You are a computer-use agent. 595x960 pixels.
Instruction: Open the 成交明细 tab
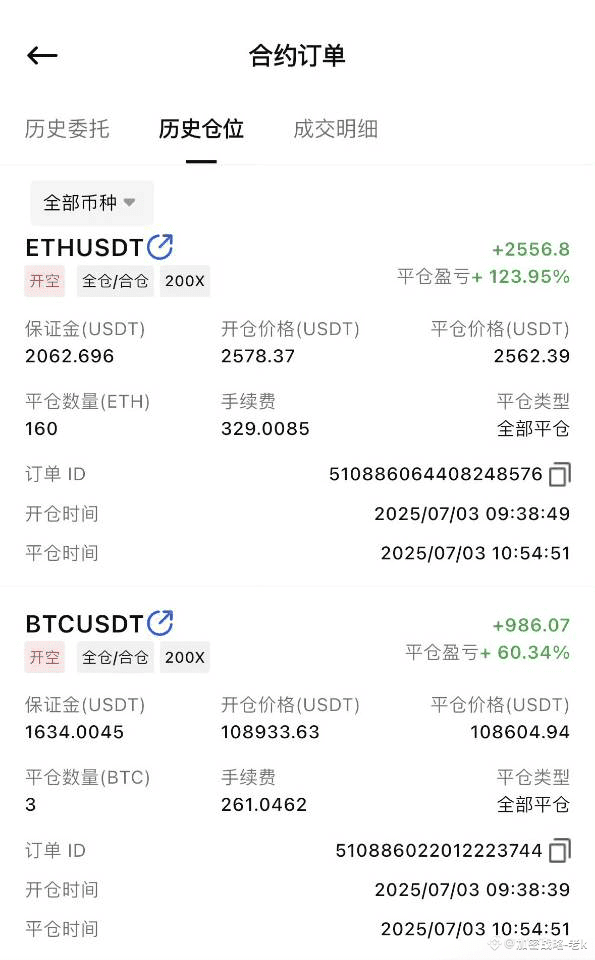pos(335,129)
